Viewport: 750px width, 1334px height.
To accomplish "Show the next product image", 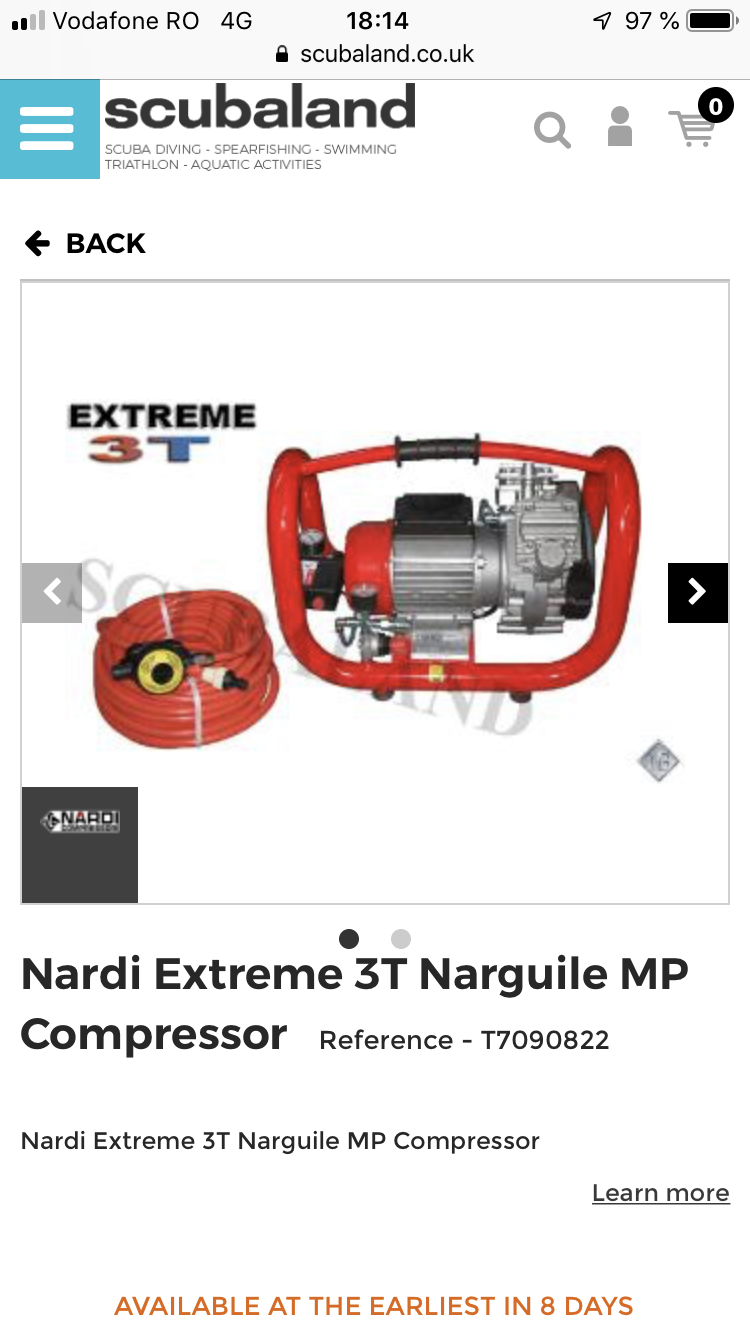I will [x=698, y=593].
